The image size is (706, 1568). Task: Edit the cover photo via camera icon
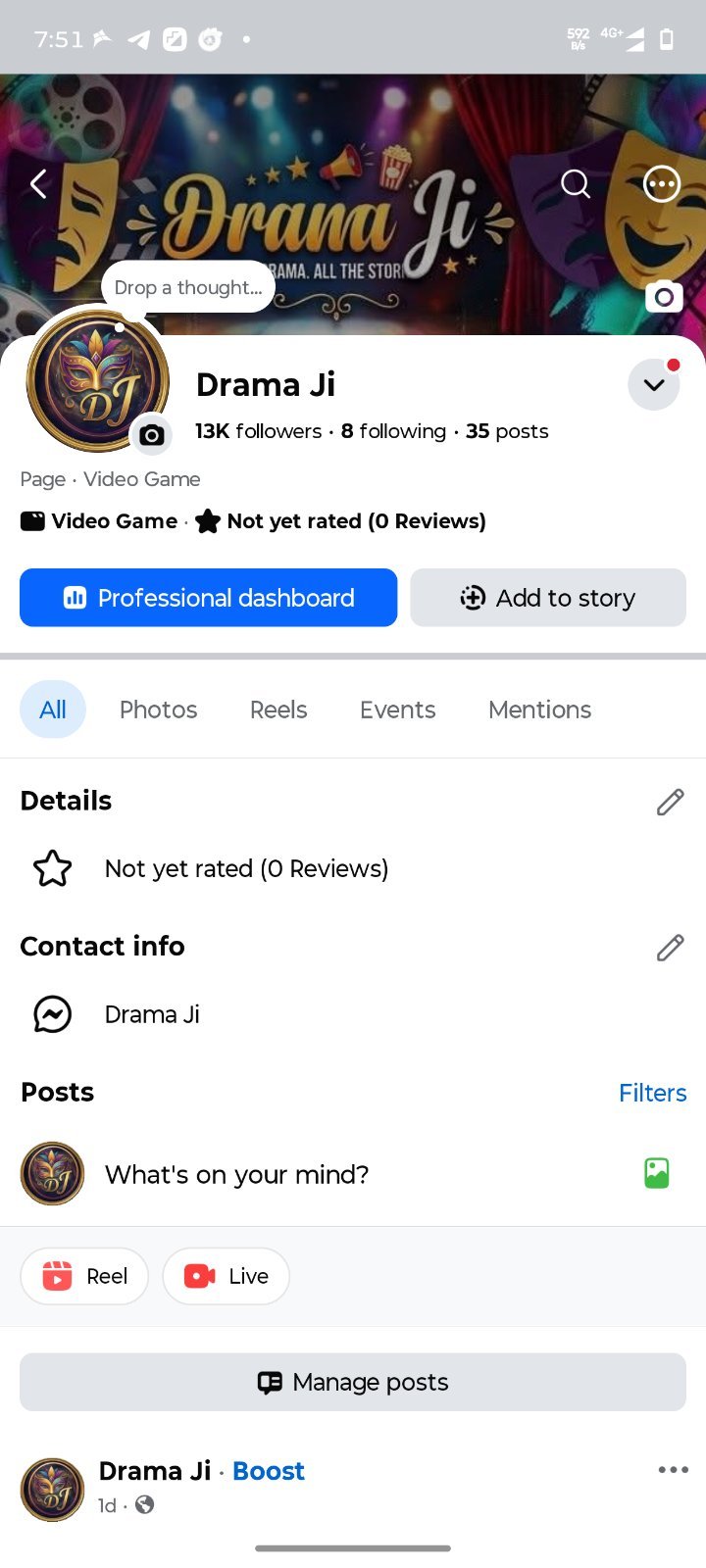click(x=664, y=296)
